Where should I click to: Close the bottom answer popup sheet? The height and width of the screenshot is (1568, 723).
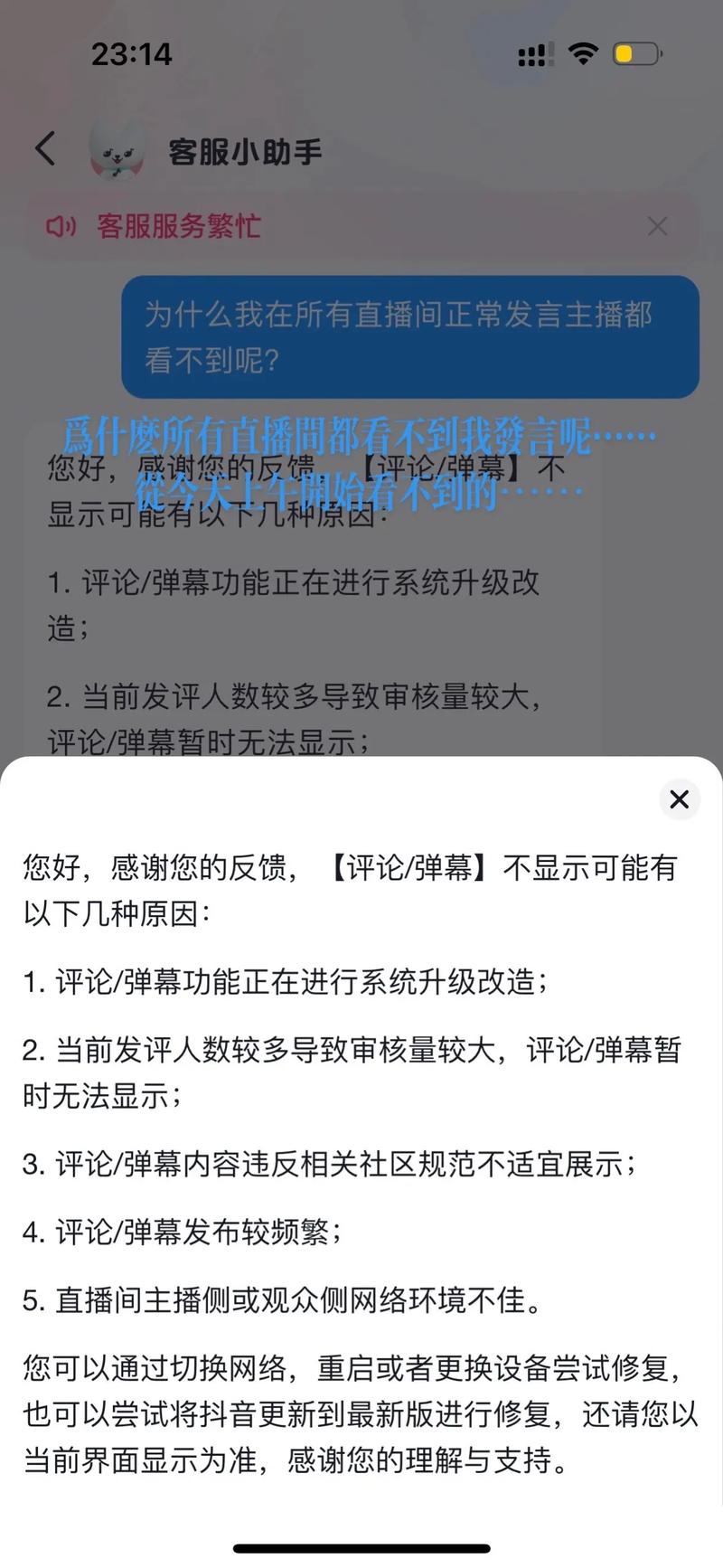[x=680, y=800]
